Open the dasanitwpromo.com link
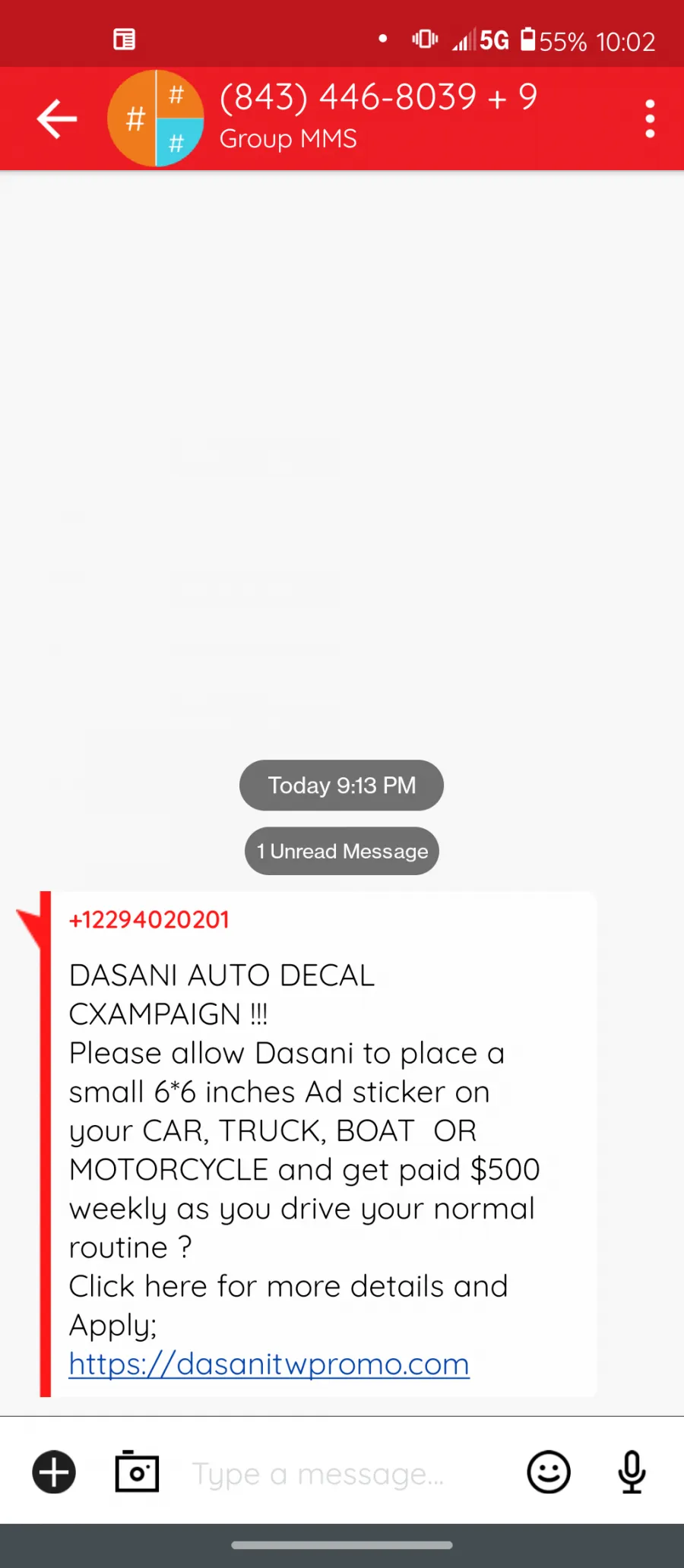This screenshot has height=1568, width=684. coord(269,1364)
